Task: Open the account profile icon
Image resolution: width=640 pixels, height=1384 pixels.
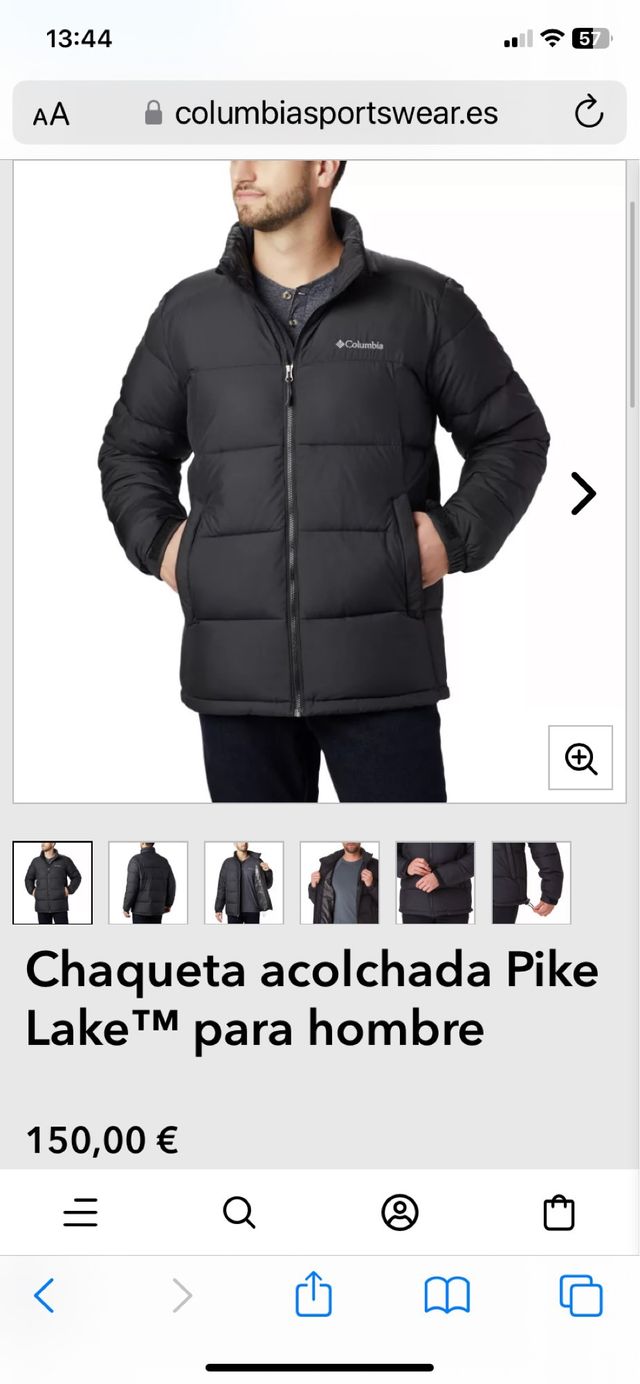Action: coord(400,1213)
